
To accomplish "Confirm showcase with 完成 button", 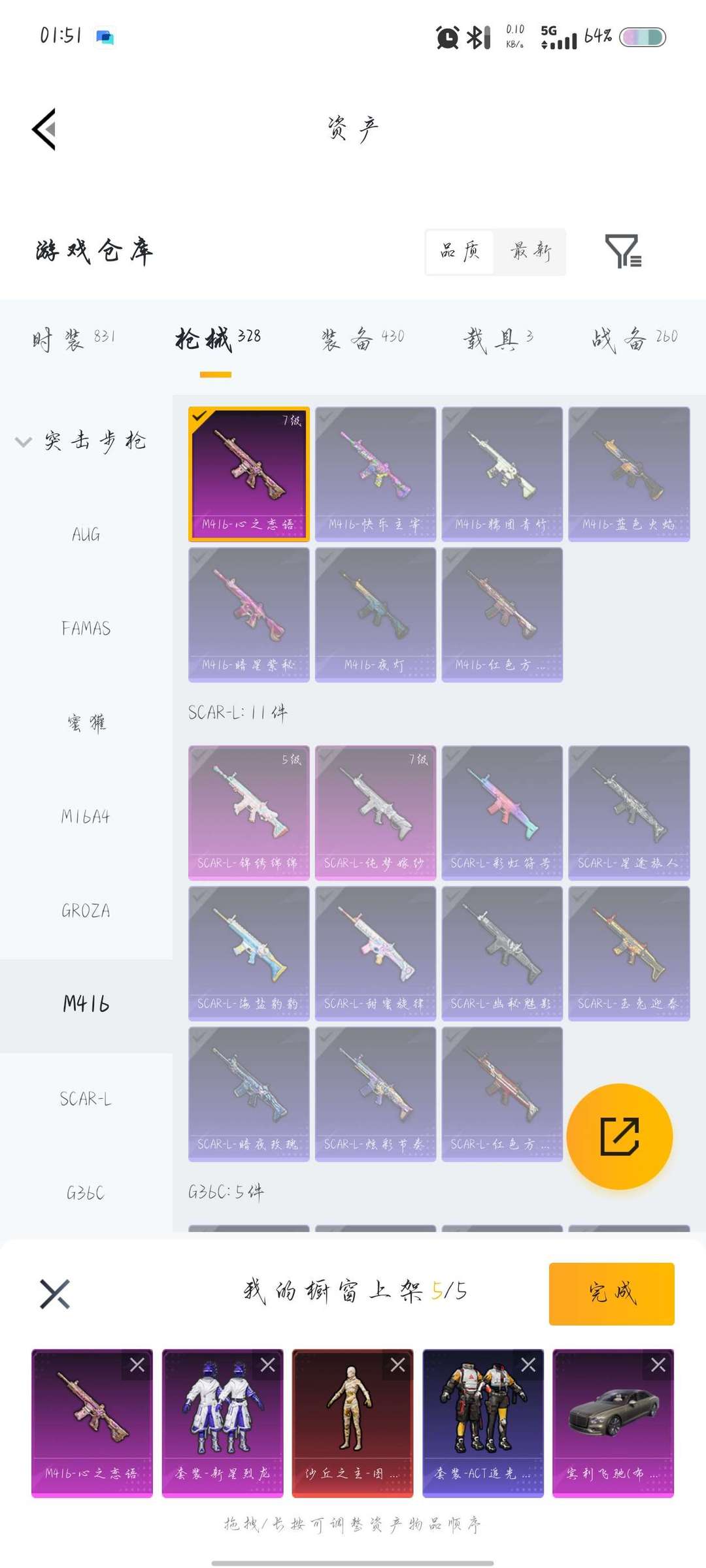I will click(611, 1294).
